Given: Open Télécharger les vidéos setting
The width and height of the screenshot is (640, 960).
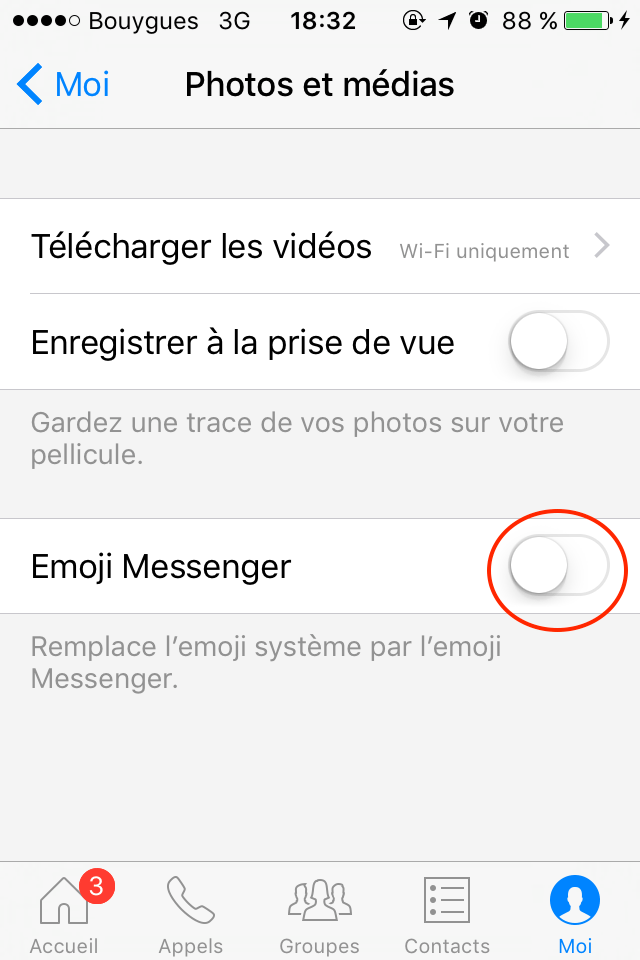Looking at the screenshot, I should [x=320, y=246].
